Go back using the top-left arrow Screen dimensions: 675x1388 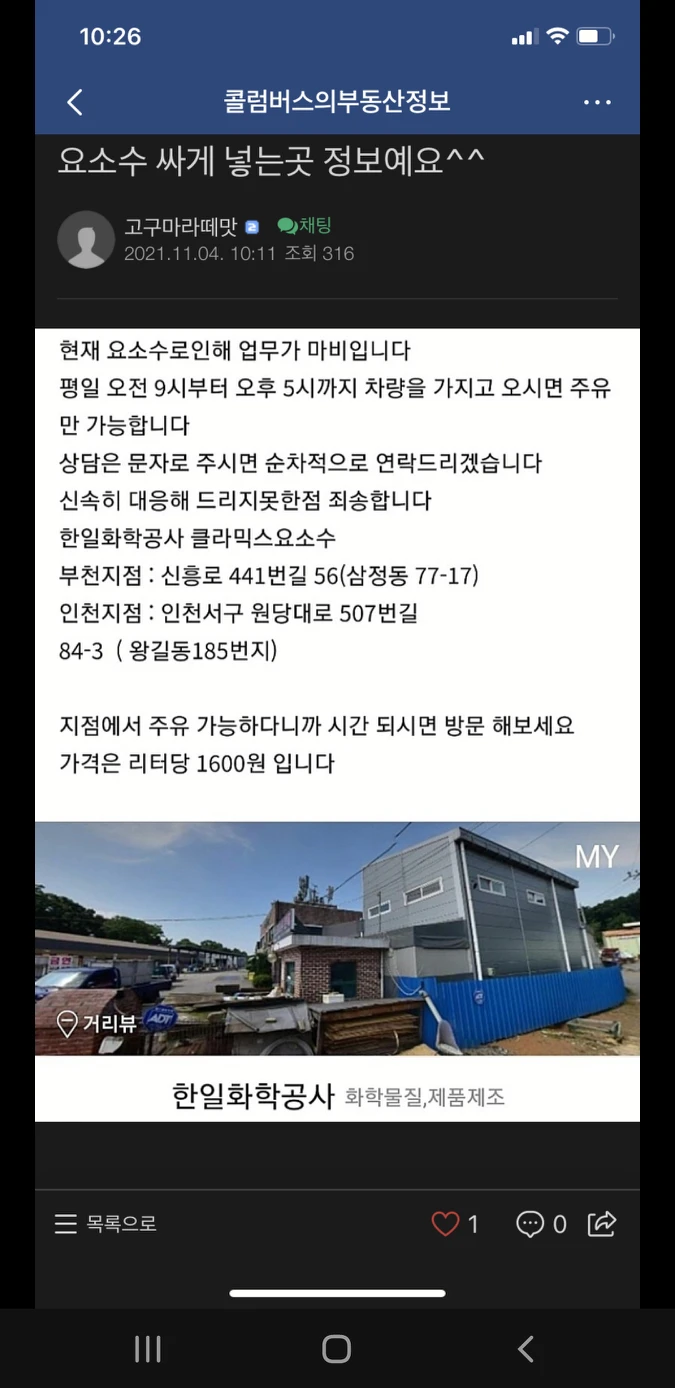(x=74, y=101)
